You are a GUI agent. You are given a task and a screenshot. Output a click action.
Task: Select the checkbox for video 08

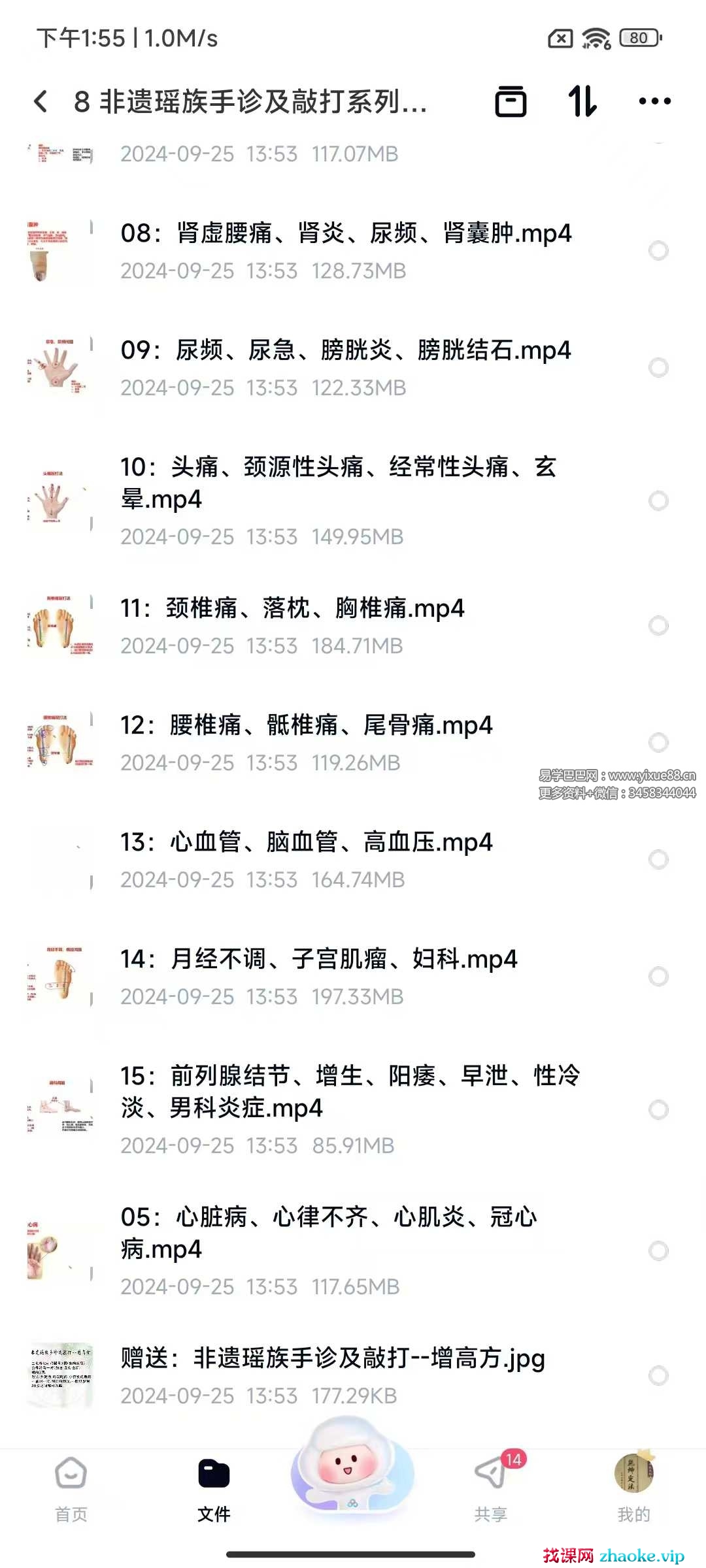click(x=658, y=251)
